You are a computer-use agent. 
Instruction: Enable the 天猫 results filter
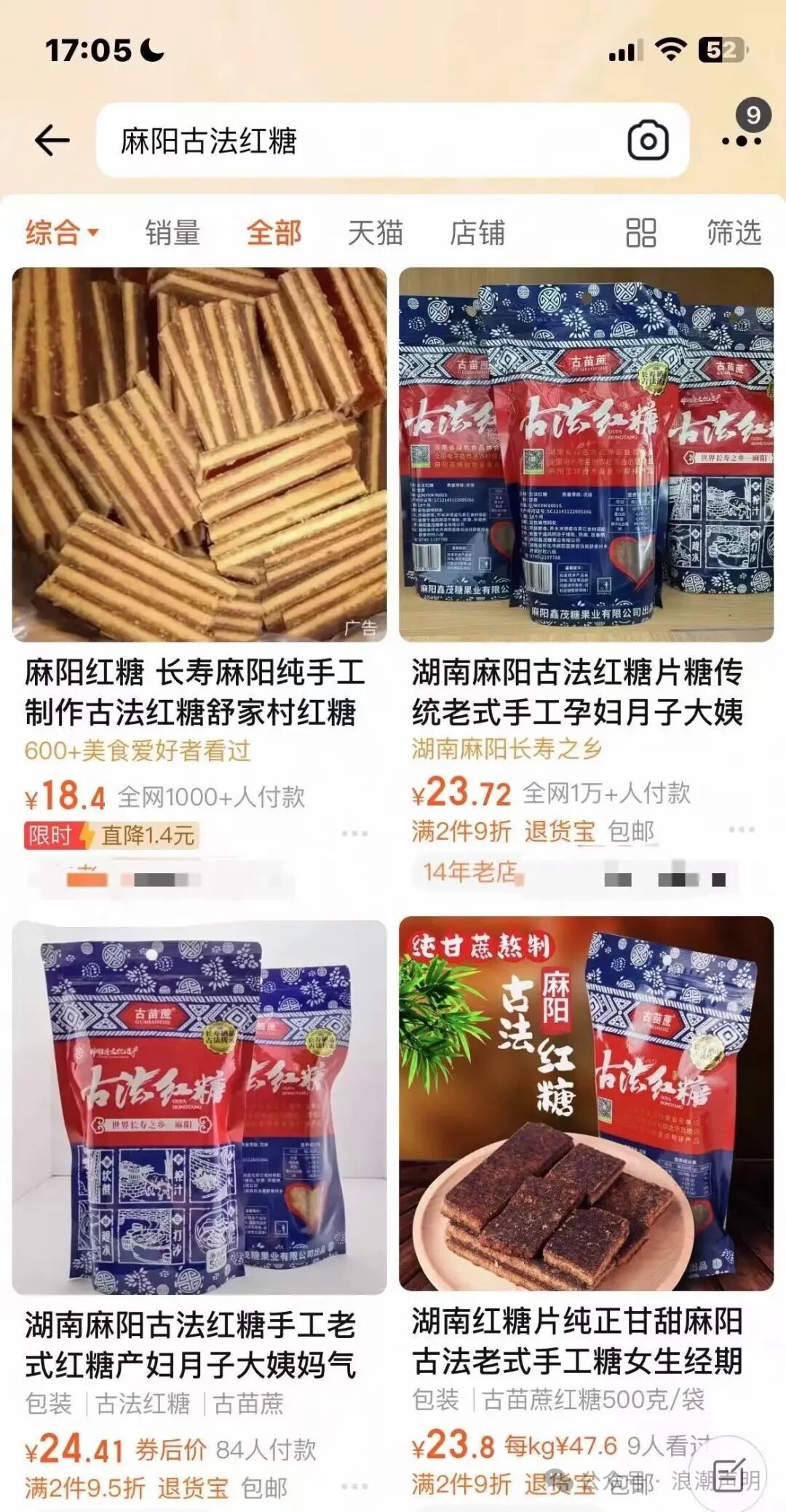[377, 231]
